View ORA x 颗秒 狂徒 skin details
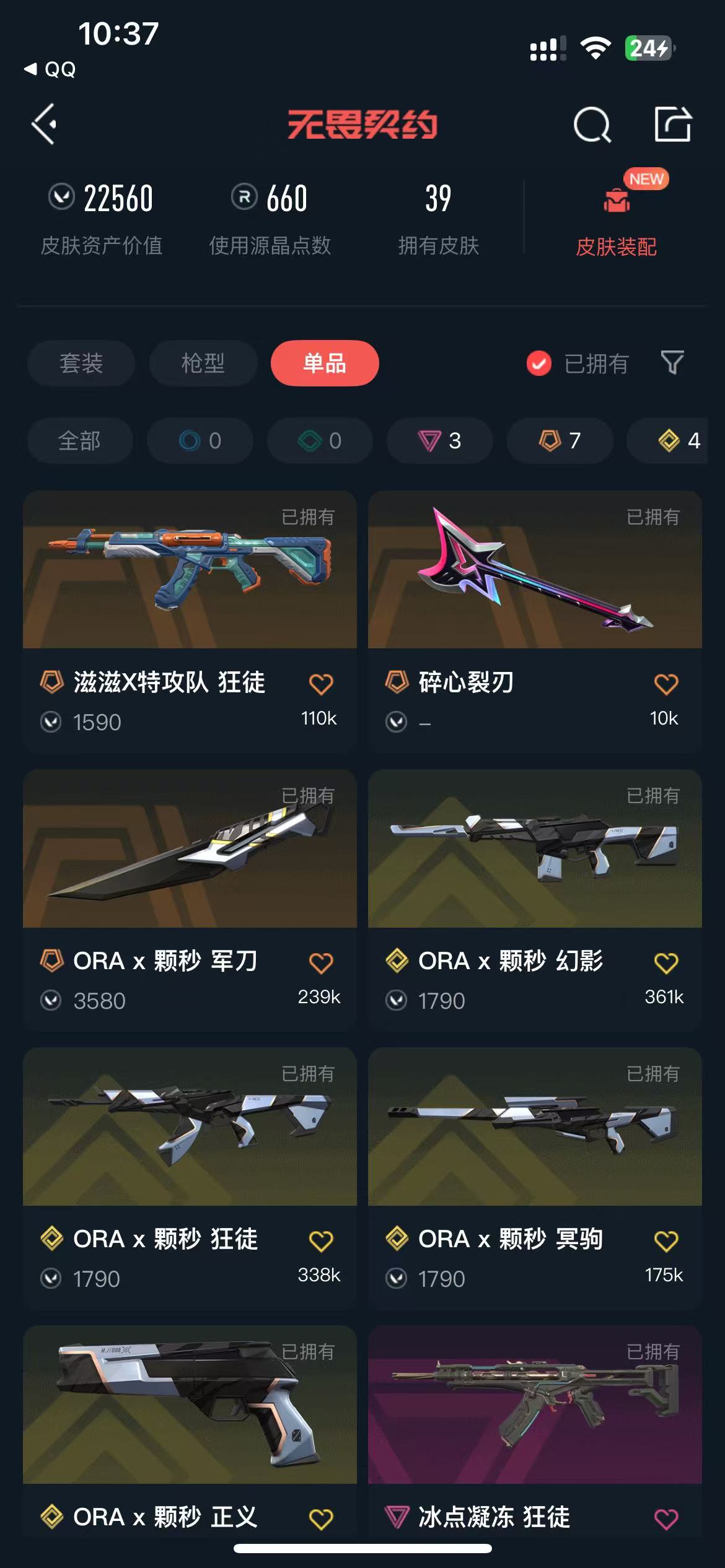The height and width of the screenshot is (1568, 725). point(190,1127)
